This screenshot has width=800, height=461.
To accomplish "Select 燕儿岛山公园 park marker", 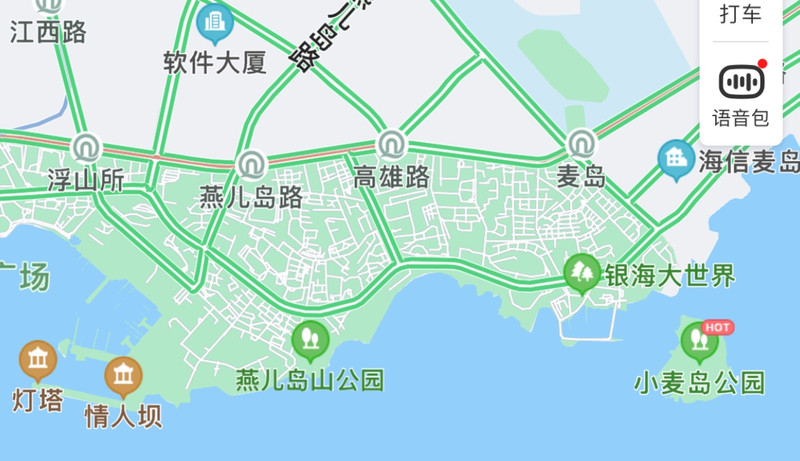I will [x=310, y=340].
